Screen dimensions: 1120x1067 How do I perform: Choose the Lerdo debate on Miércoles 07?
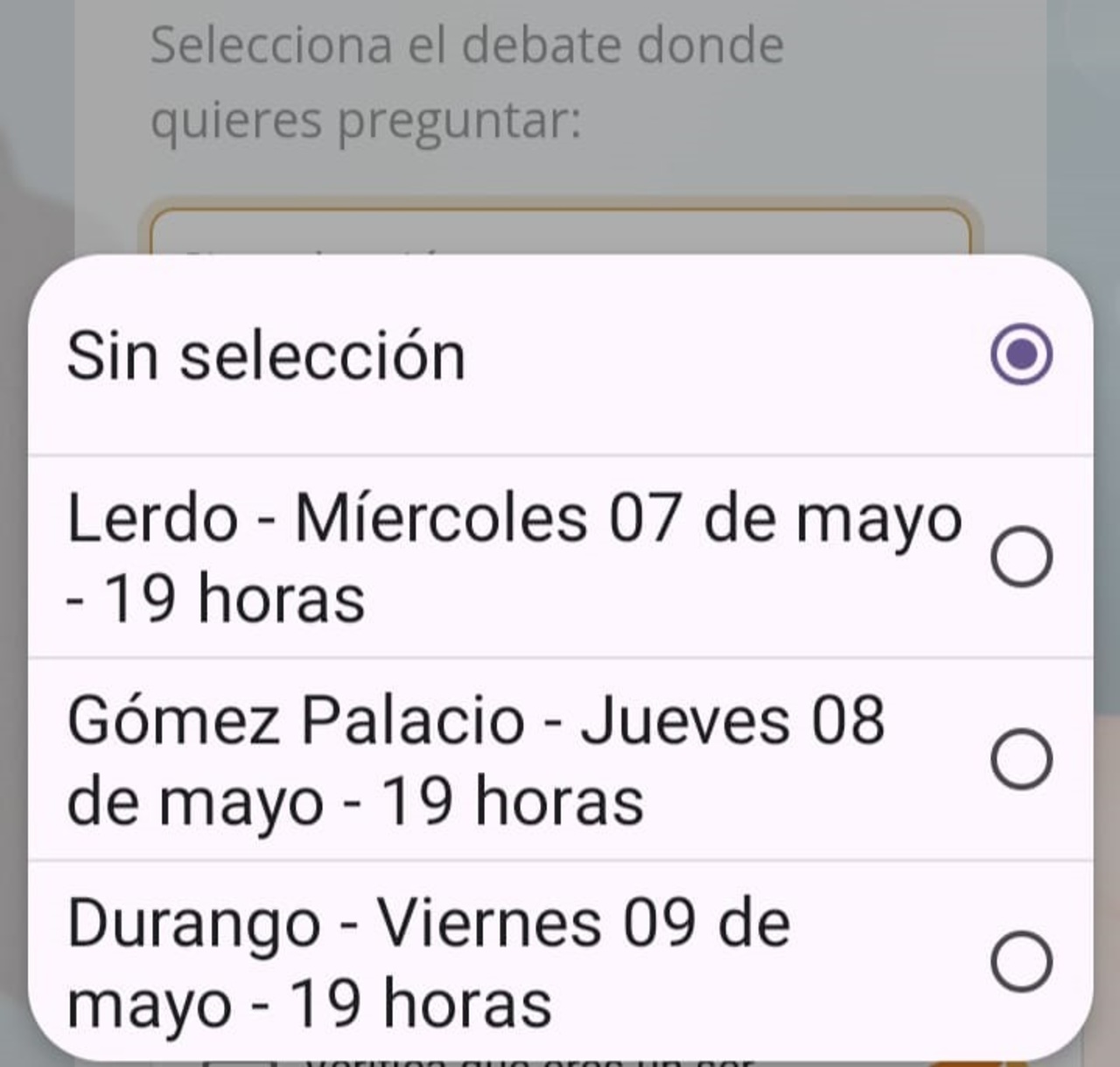click(1021, 557)
